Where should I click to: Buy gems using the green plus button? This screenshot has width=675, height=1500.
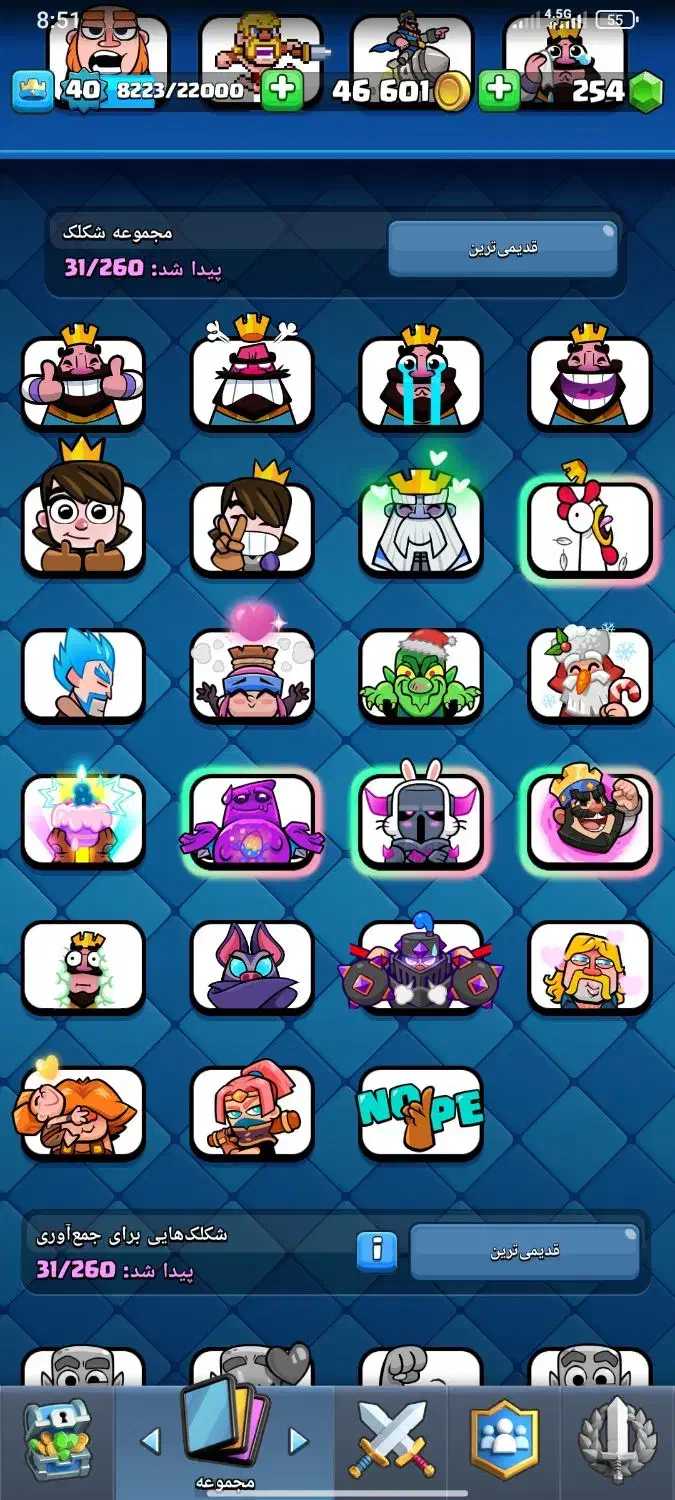tap(499, 91)
